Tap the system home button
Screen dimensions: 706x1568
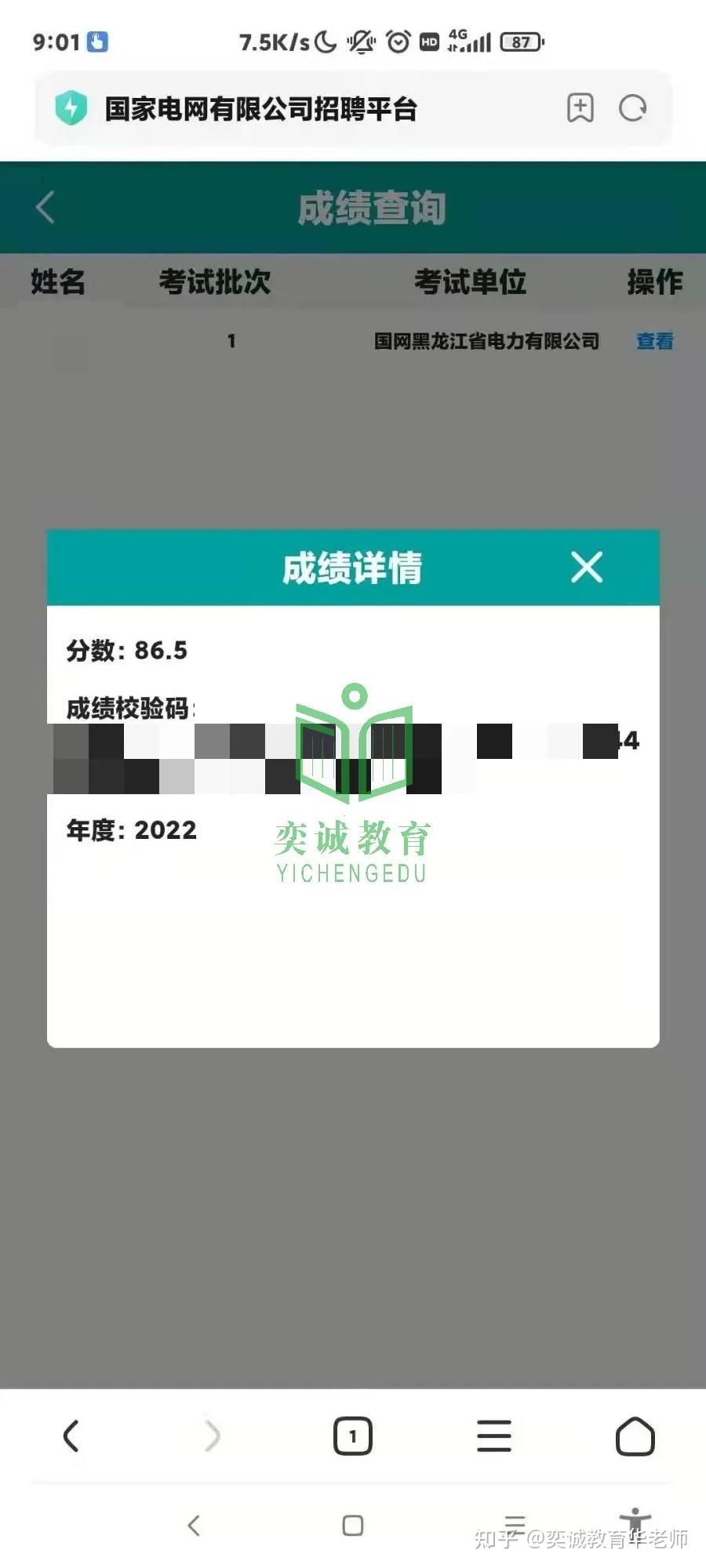[x=353, y=1525]
